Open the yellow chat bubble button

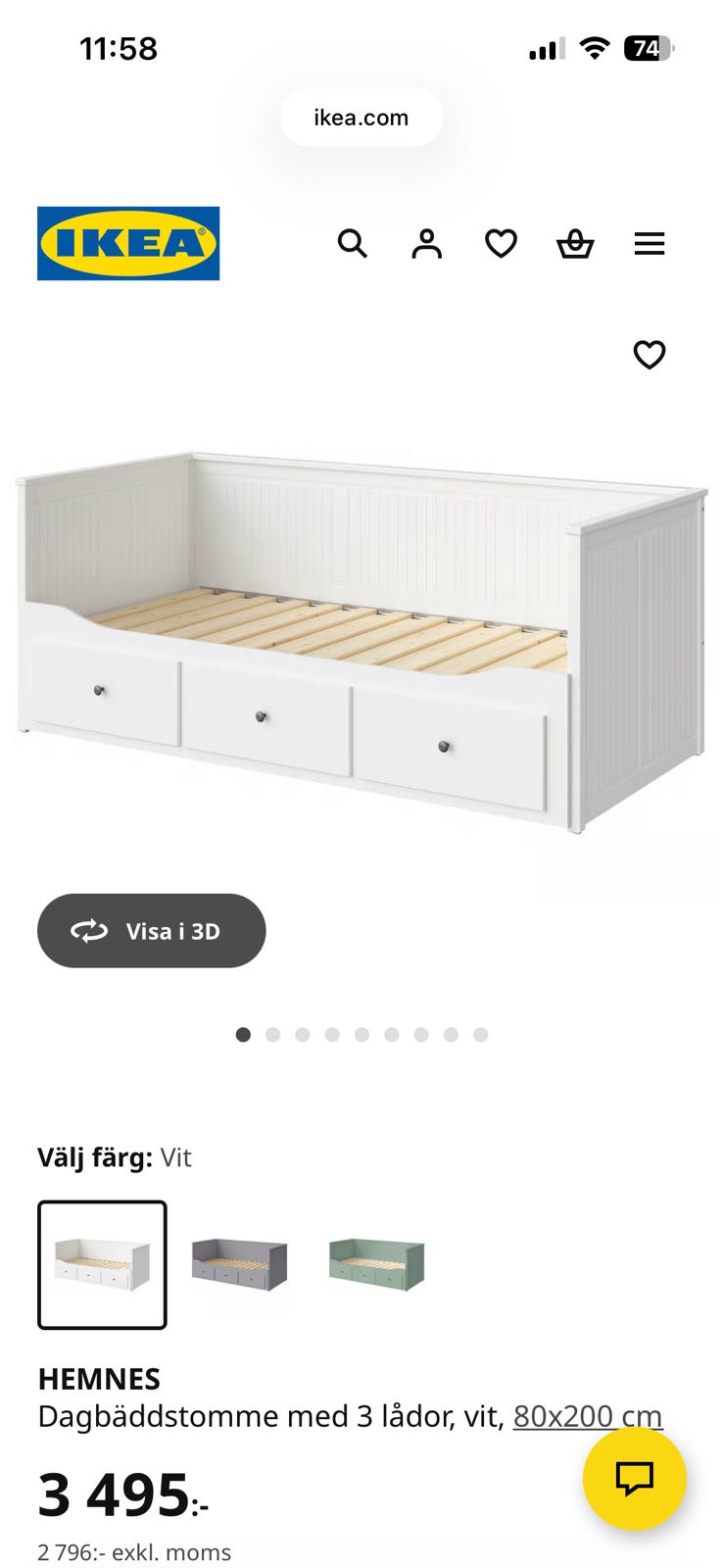[634, 1478]
